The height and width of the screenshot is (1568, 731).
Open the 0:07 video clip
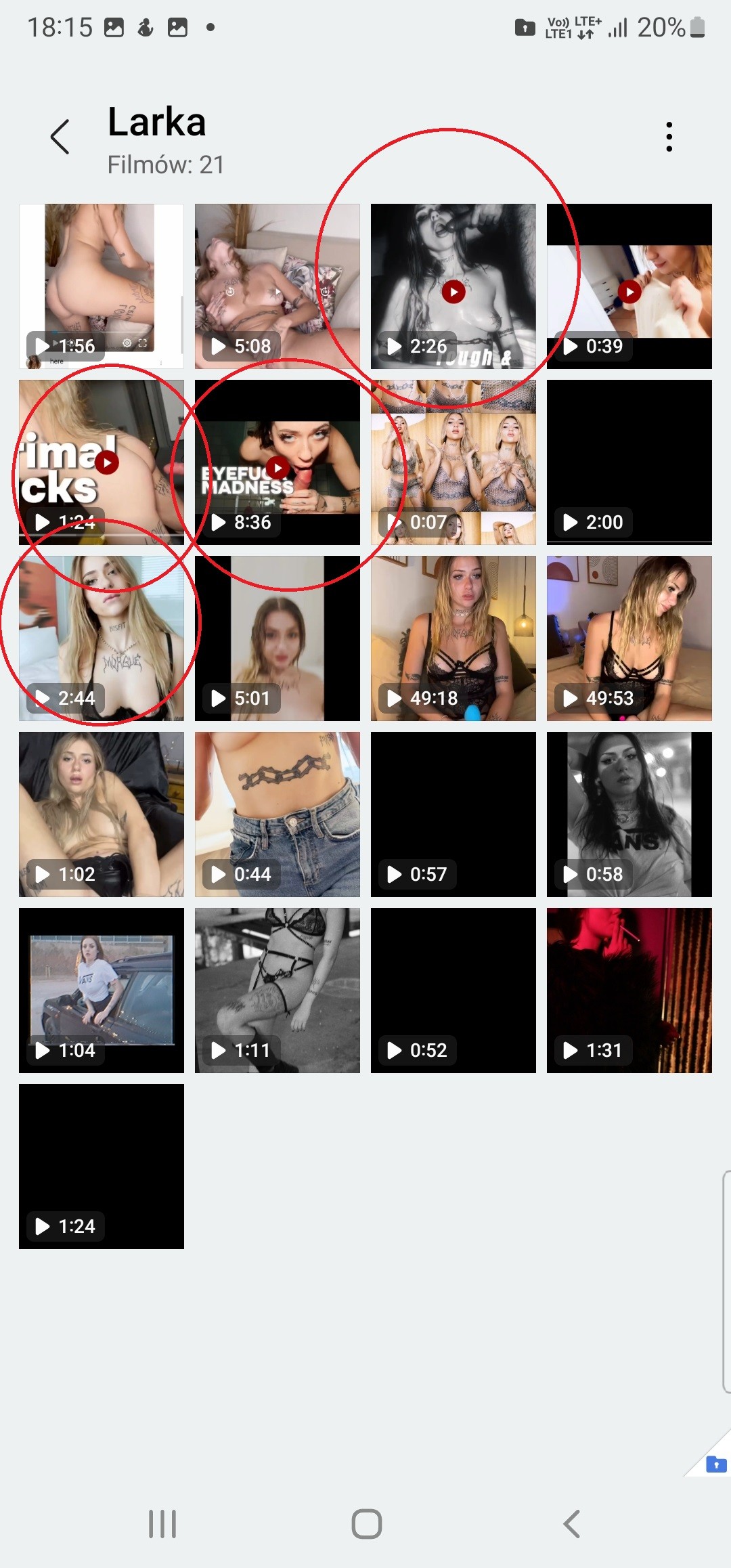[453, 462]
